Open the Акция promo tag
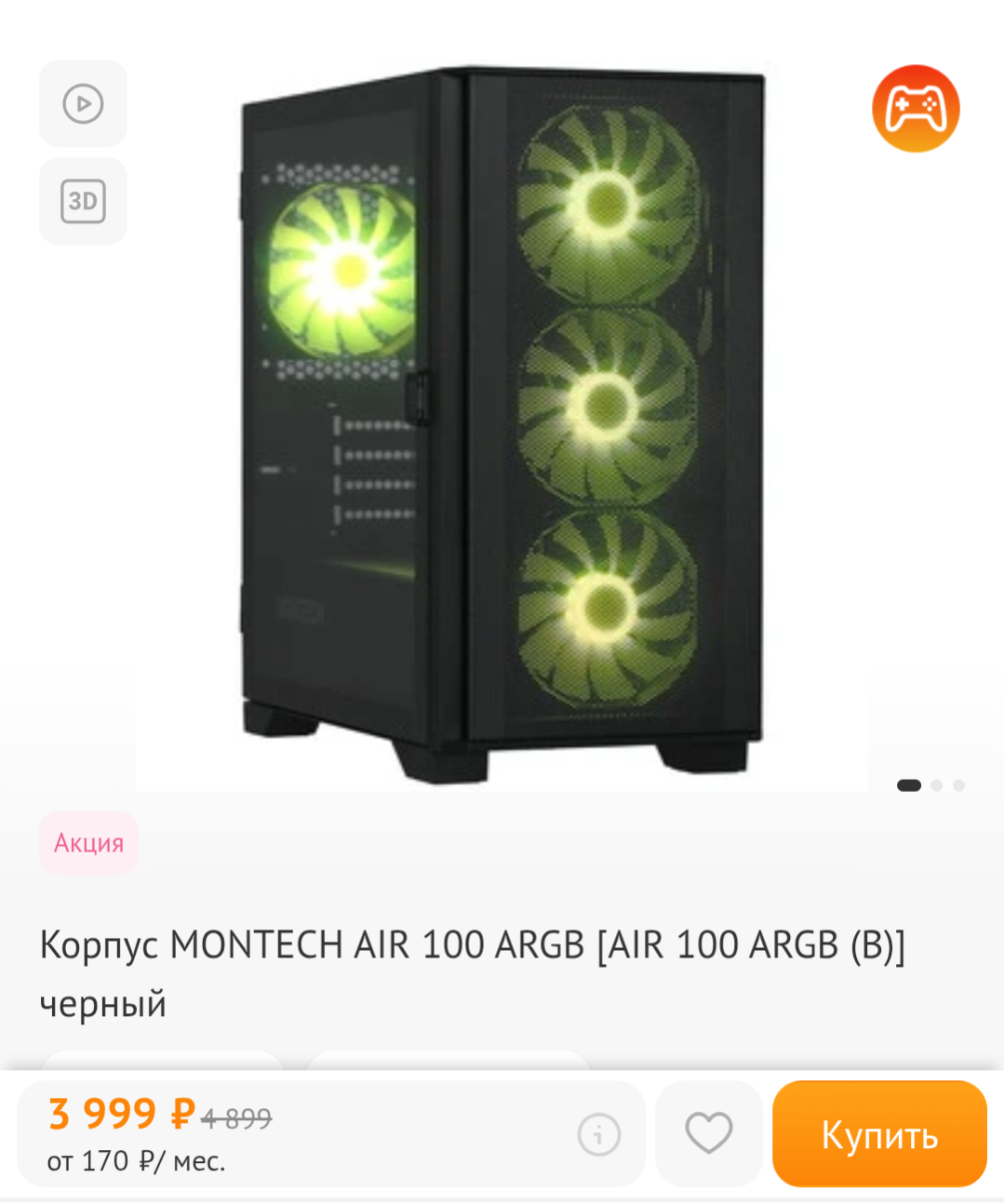1004x1204 pixels. 88,843
